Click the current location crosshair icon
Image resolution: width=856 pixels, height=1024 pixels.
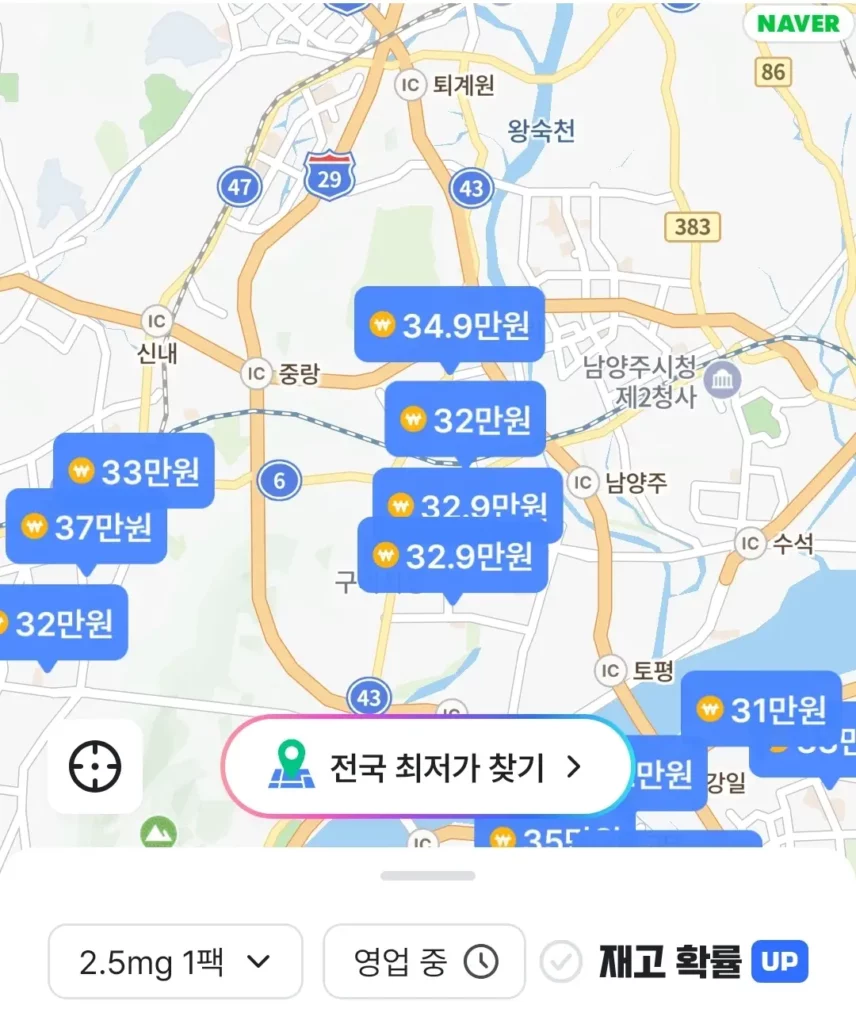click(96, 765)
